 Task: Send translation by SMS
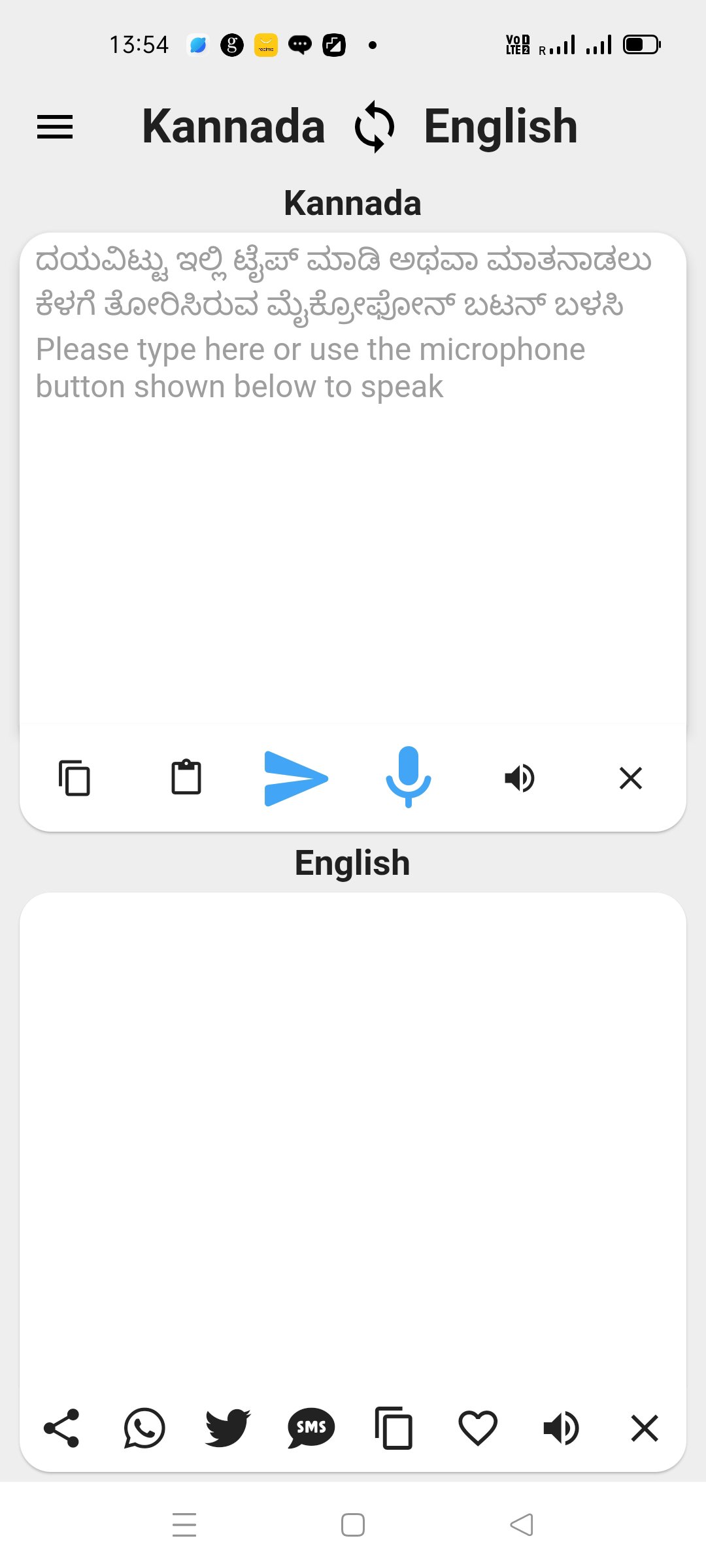click(x=311, y=1428)
